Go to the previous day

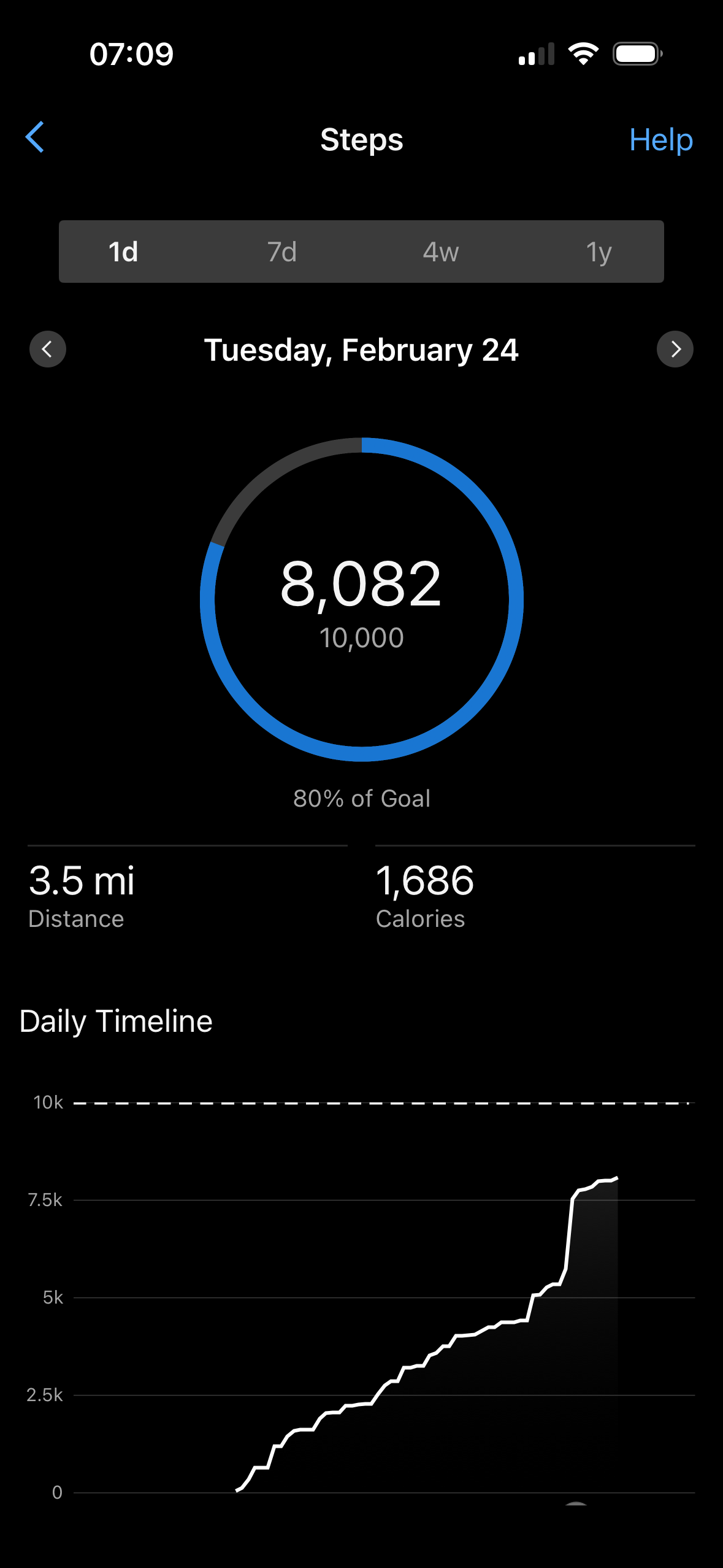pos(48,350)
